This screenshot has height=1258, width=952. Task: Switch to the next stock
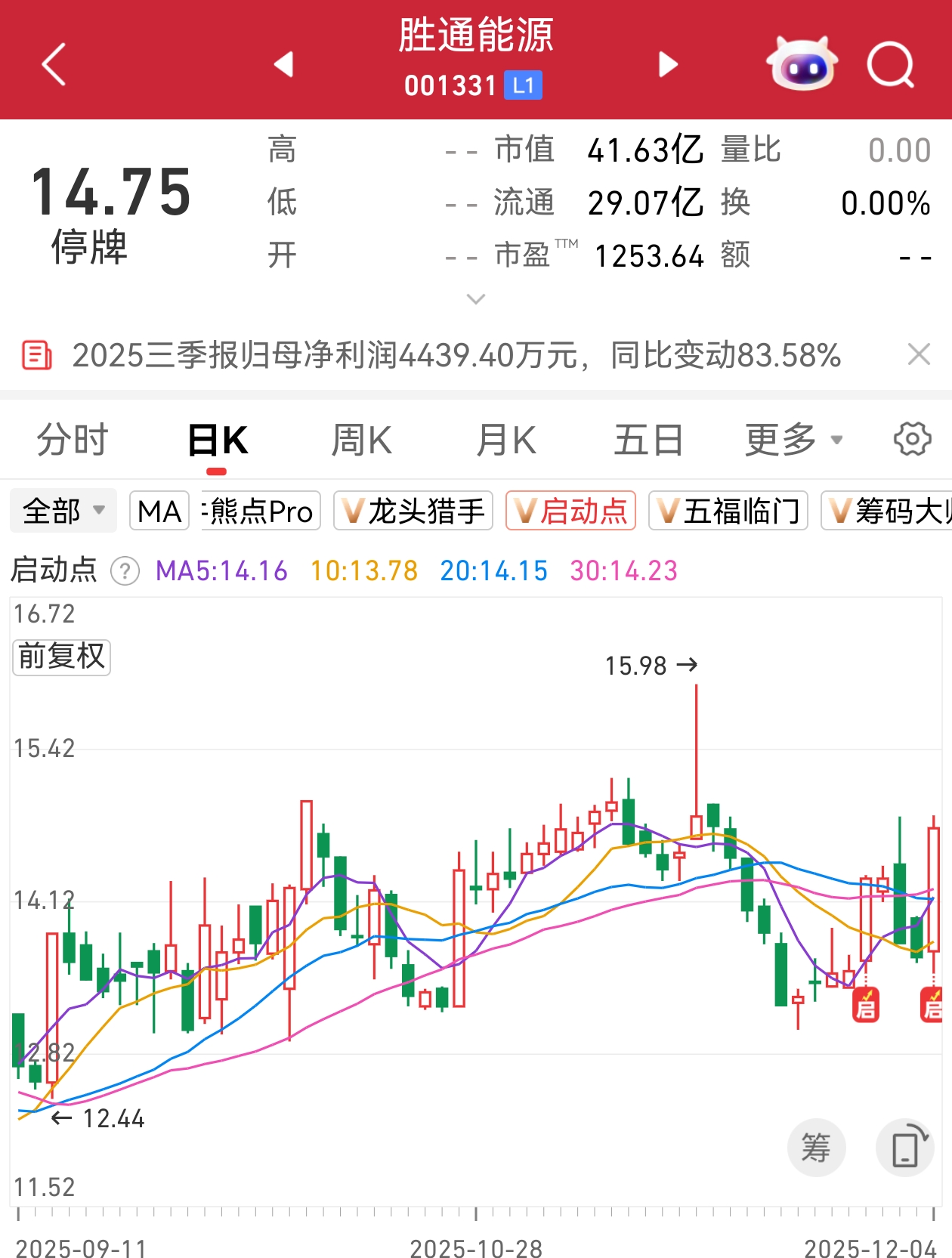[x=667, y=64]
